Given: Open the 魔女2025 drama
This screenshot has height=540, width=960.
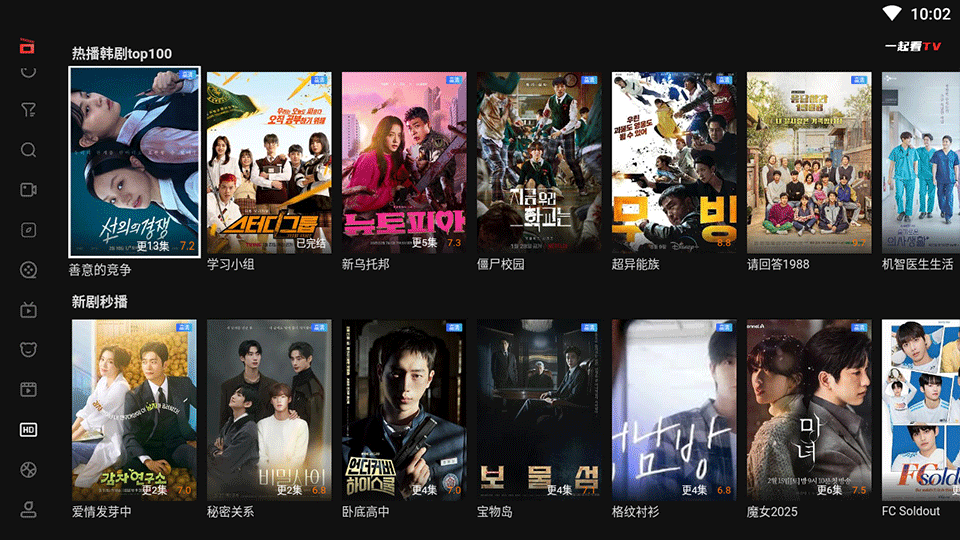Looking at the screenshot, I should tap(809, 410).
